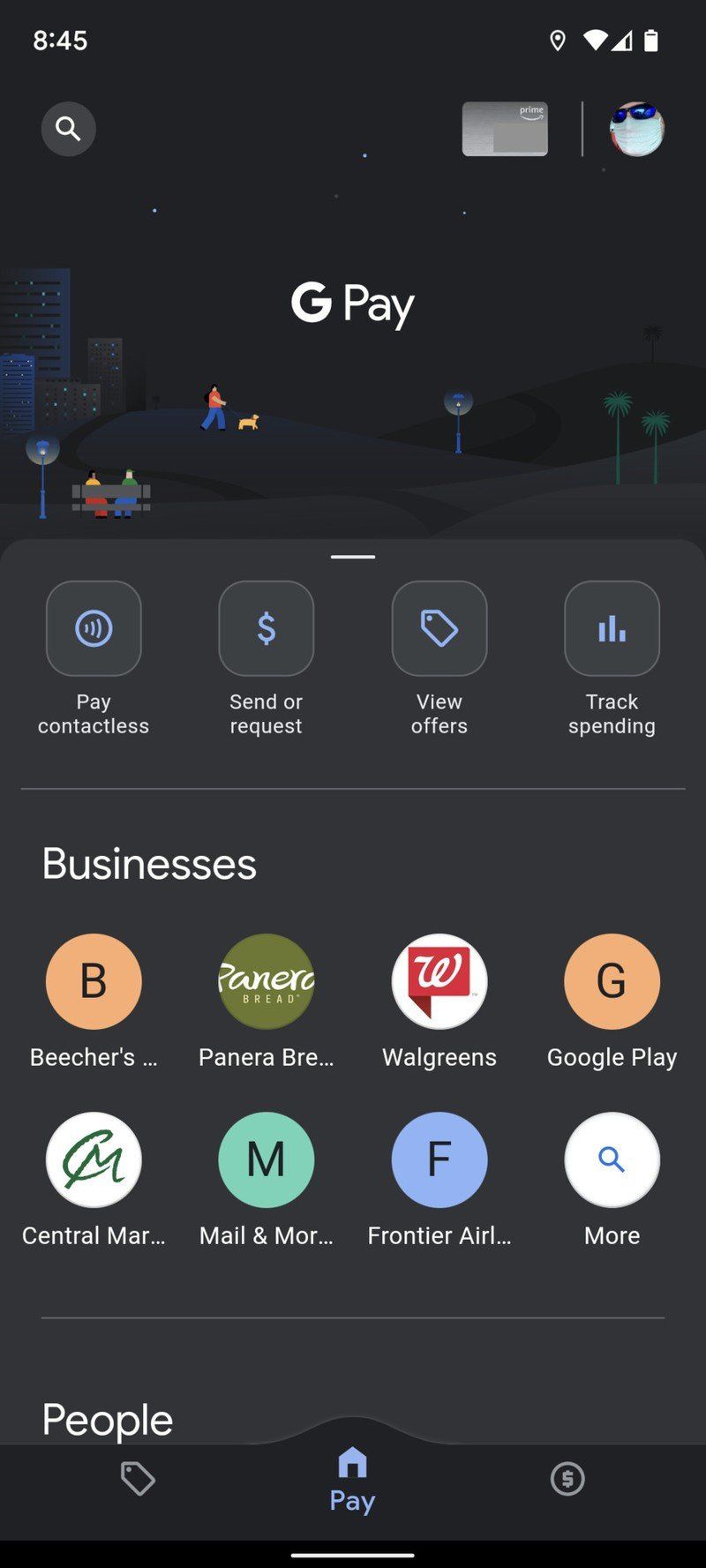Viewport: 706px width, 1568px height.
Task: Open the Amazon Prime payment card
Action: tap(505, 129)
